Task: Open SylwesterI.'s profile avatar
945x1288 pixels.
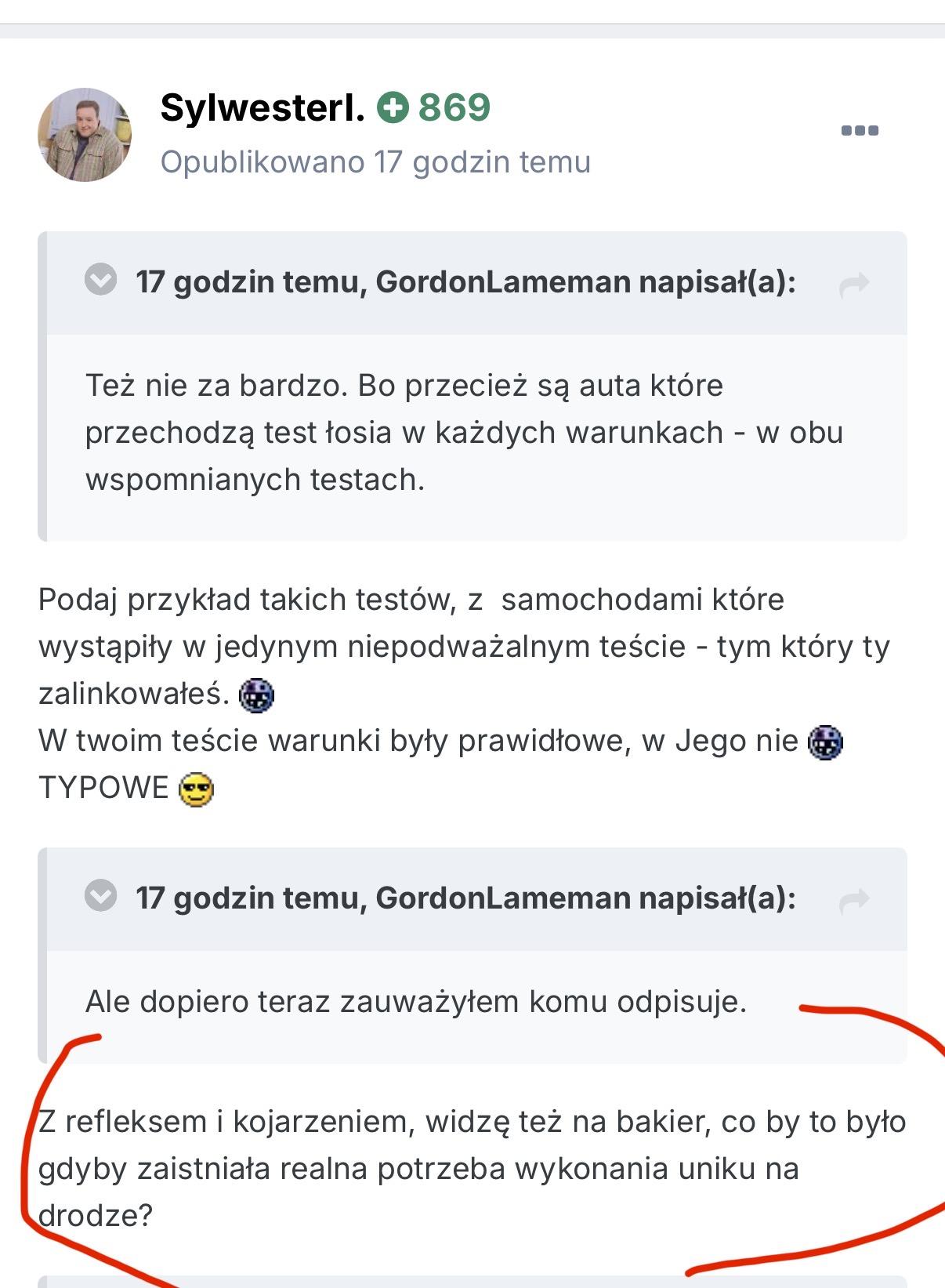Action: [85, 135]
